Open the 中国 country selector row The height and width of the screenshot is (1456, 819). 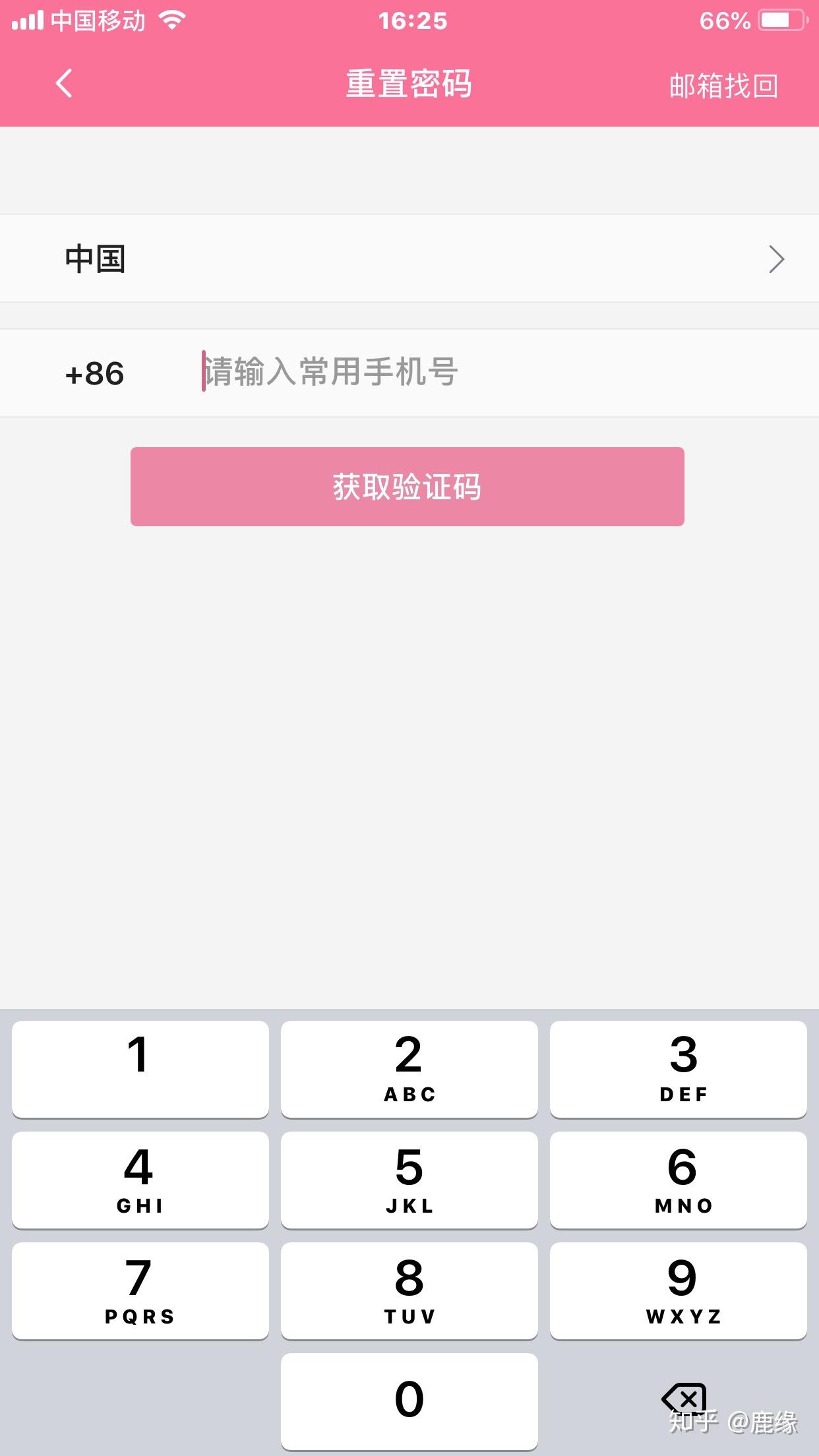[409, 258]
